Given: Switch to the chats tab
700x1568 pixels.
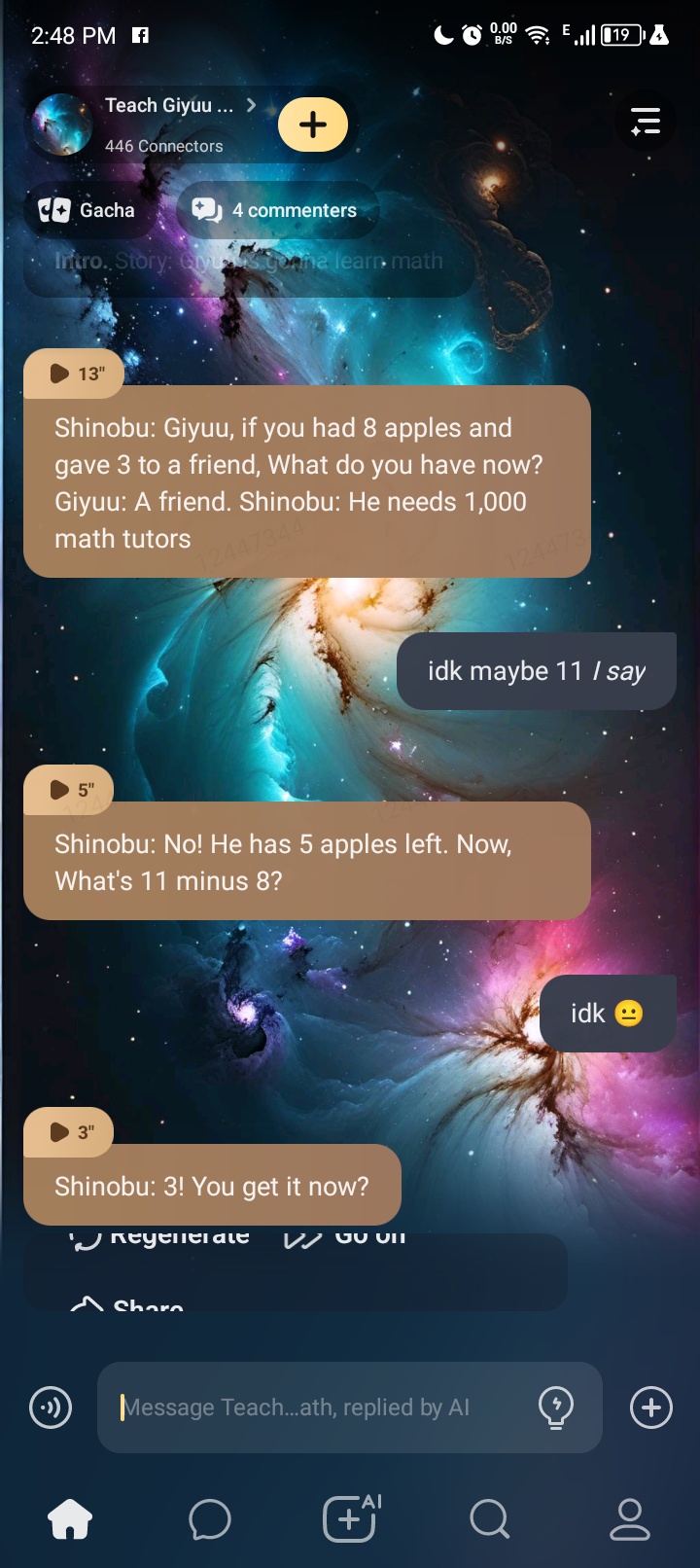Looking at the screenshot, I should point(210,1519).
